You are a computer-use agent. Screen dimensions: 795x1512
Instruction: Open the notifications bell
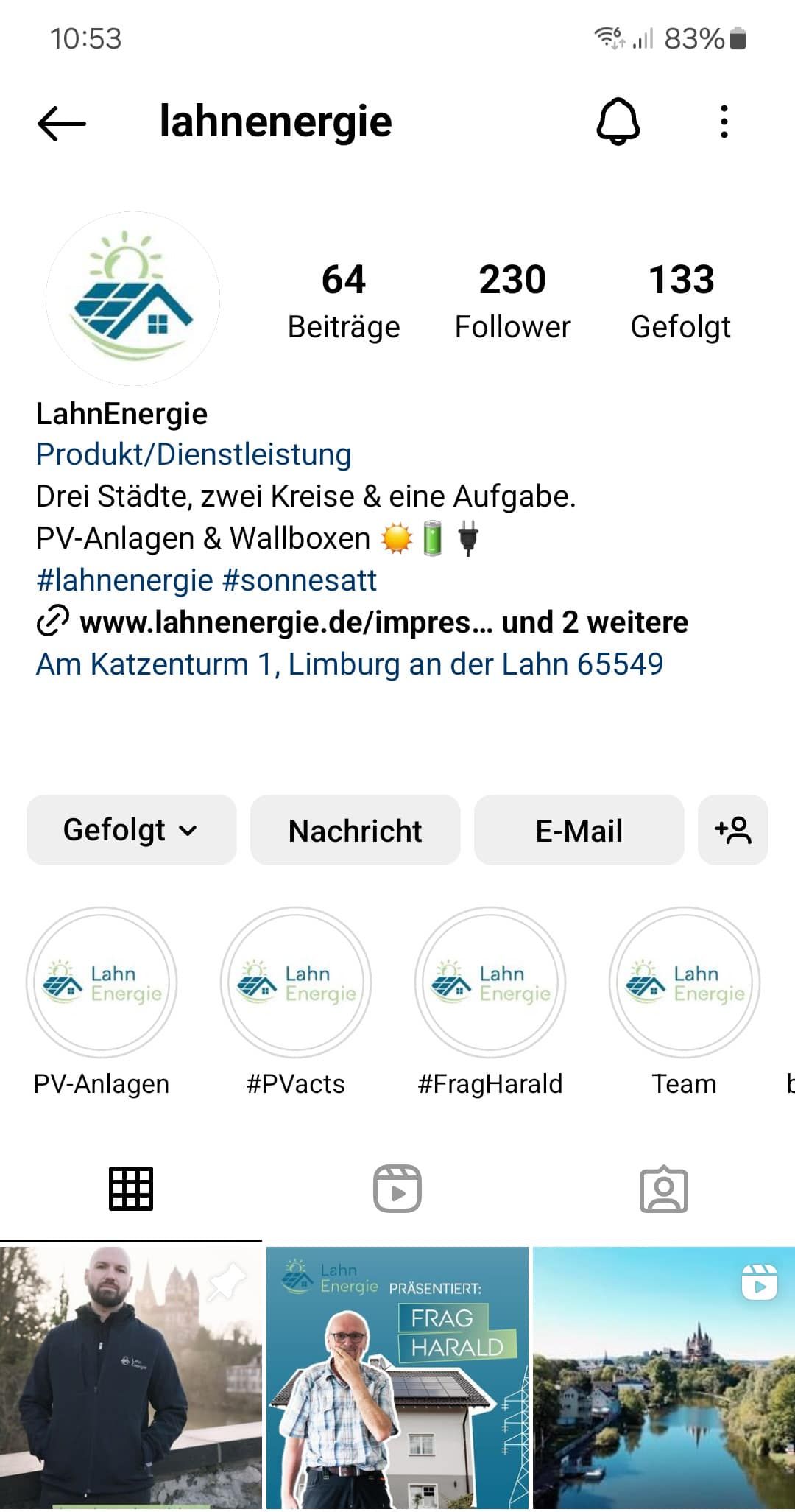tap(618, 122)
